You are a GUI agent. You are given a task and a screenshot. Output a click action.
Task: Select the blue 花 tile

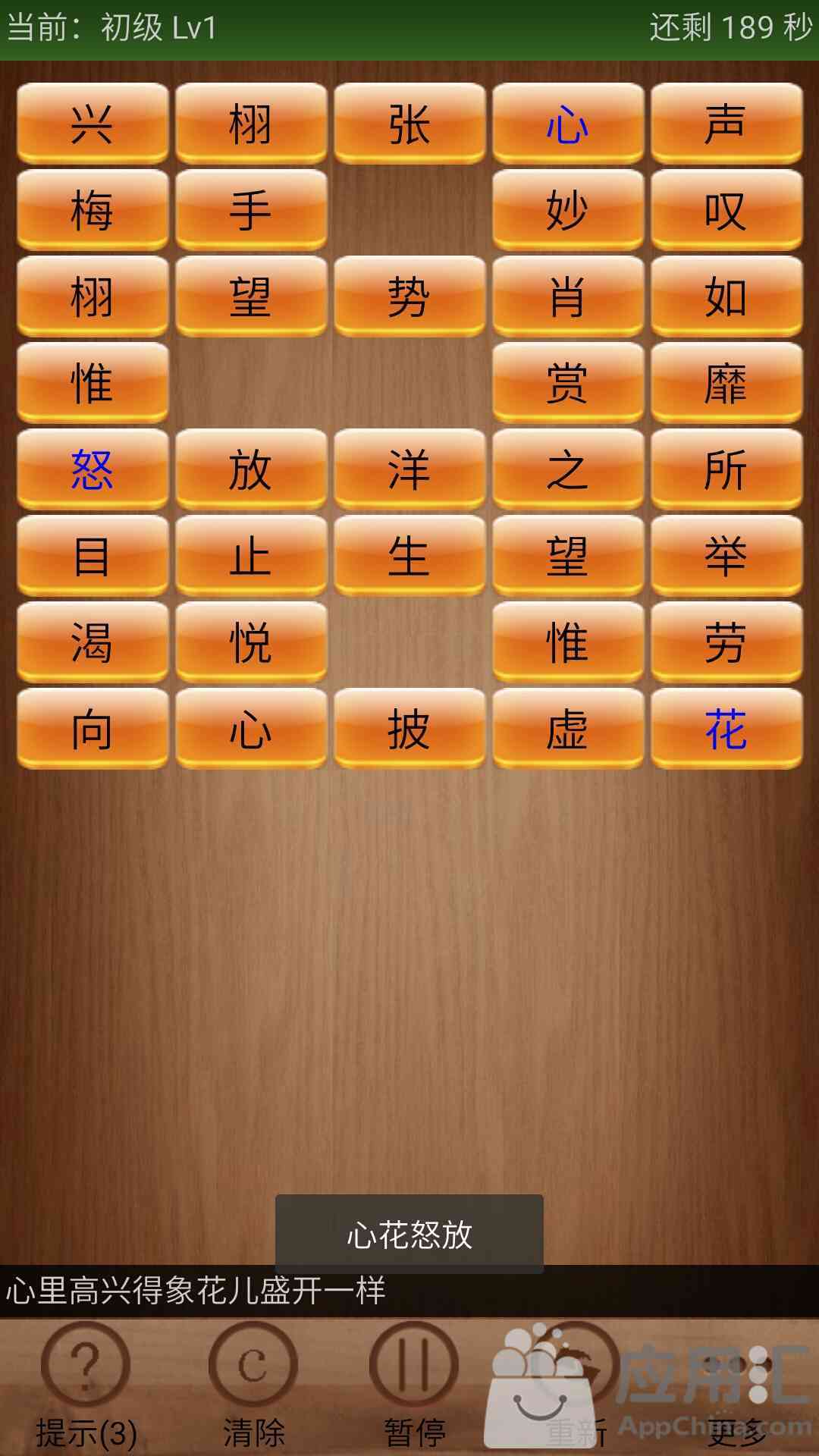pyautogui.click(x=726, y=729)
